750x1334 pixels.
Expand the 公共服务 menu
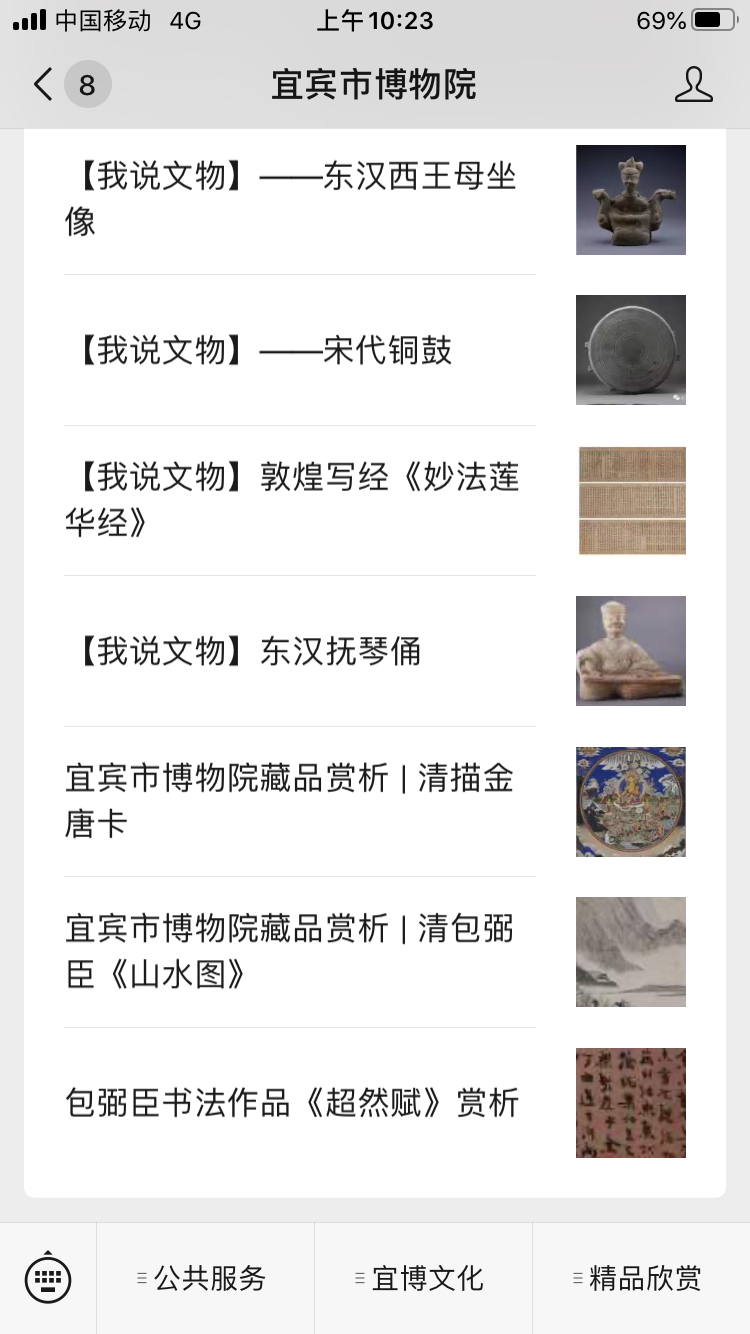pos(205,1278)
